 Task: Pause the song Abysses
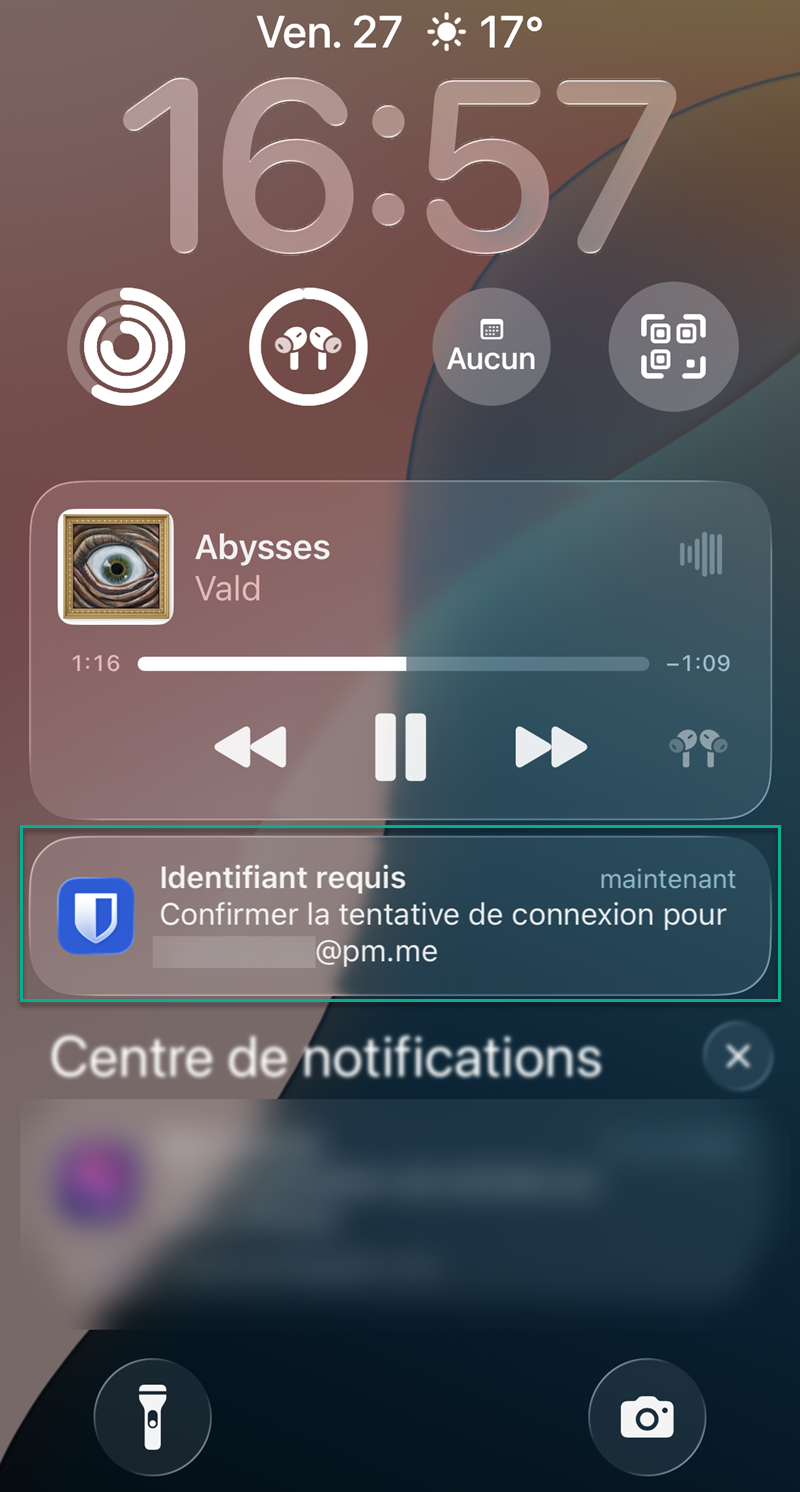401,746
